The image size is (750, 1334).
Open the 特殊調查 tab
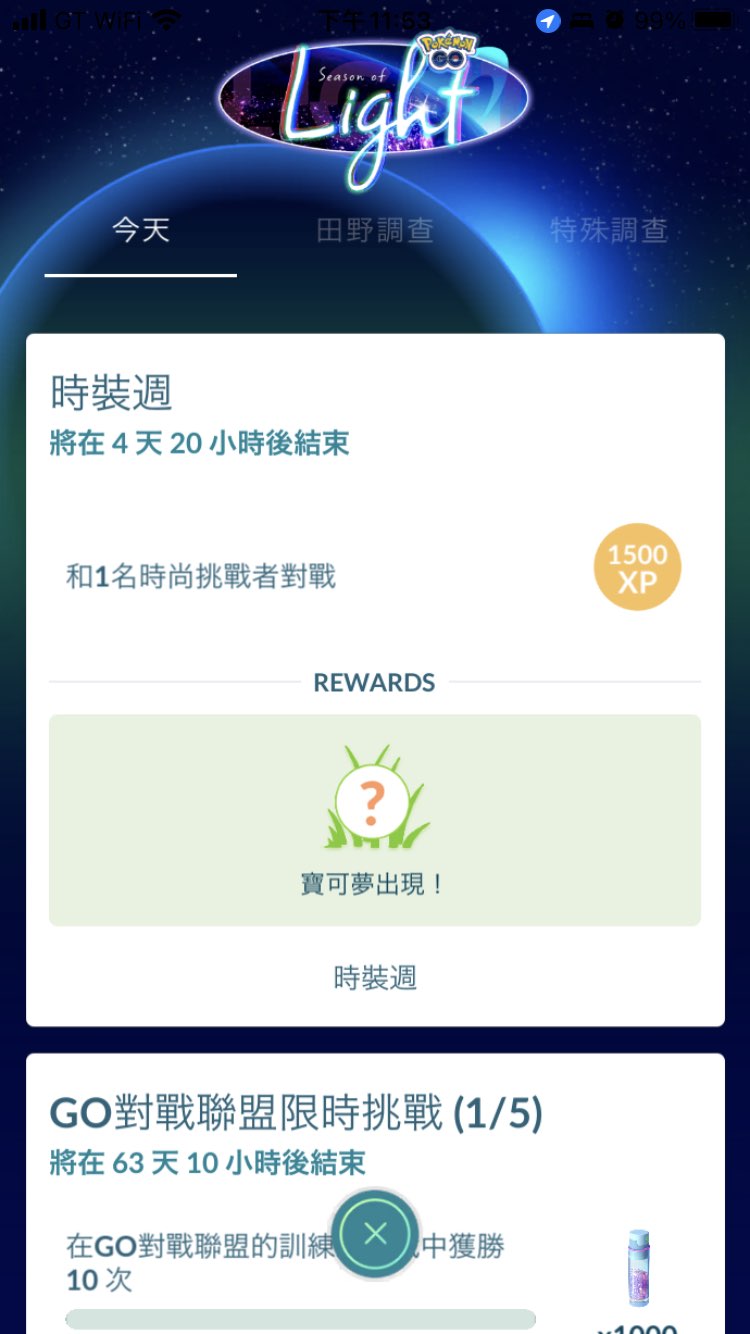pos(608,231)
